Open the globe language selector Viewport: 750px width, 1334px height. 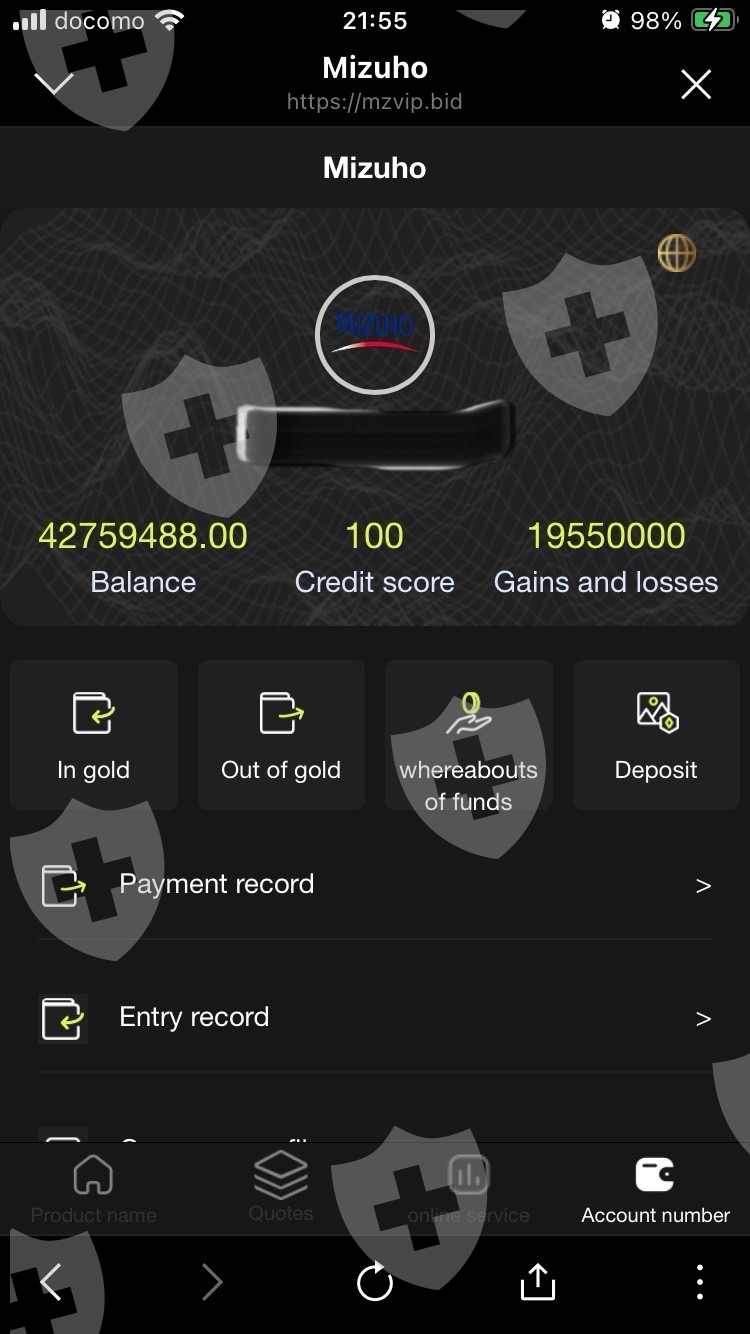tap(676, 253)
